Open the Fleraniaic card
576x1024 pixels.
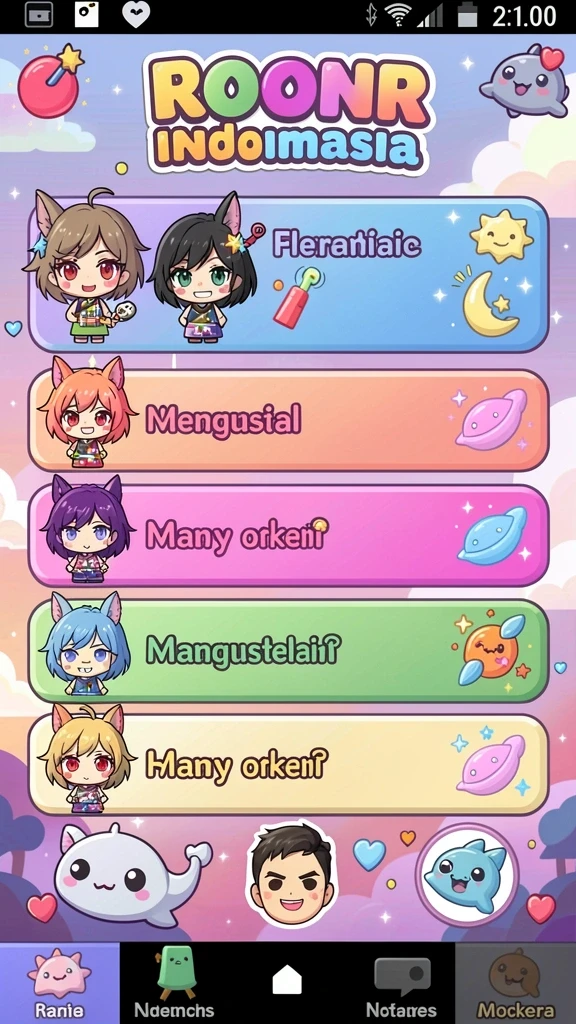[x=288, y=274]
